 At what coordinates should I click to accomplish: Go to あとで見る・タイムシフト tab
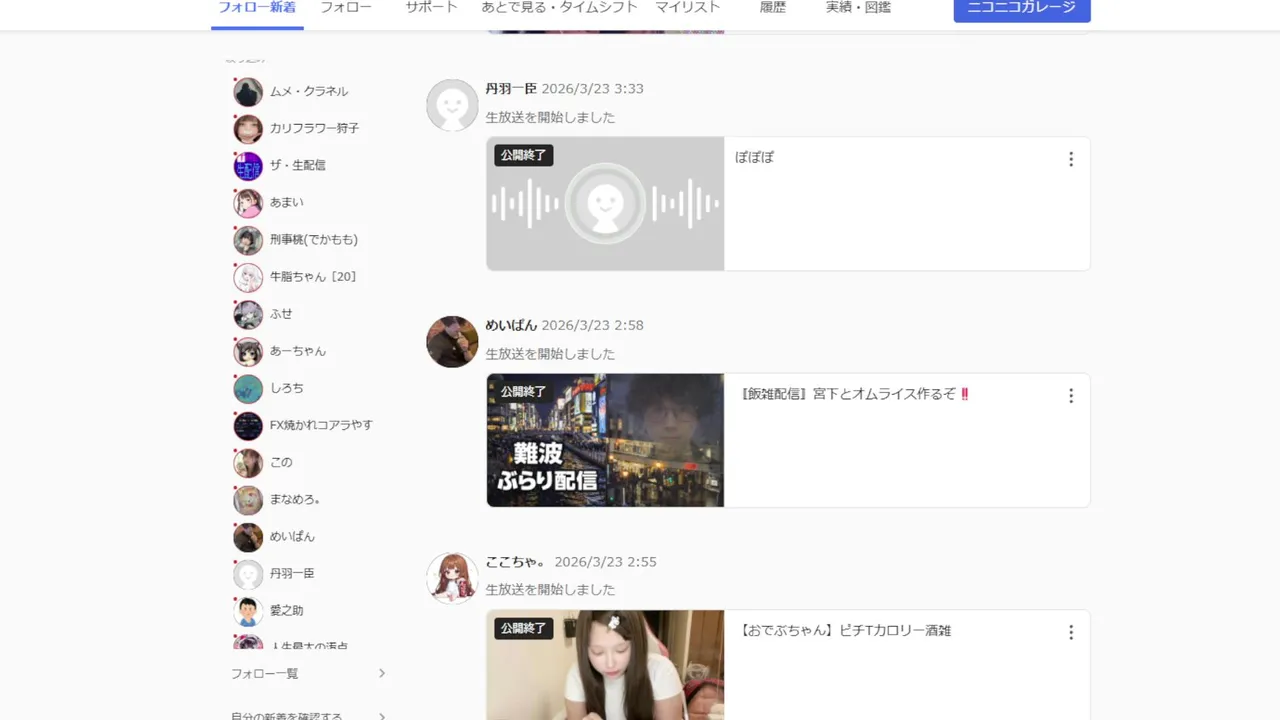click(x=559, y=8)
